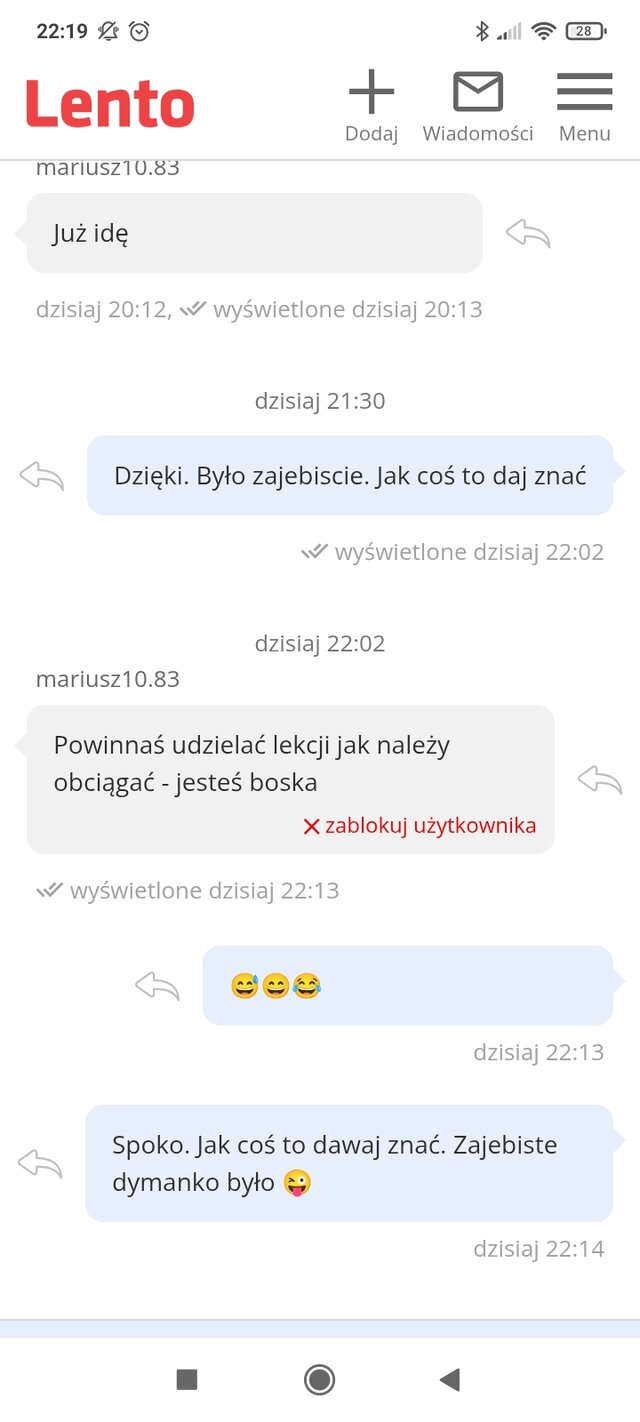Open the Wiadomości inbox
Image resolution: width=640 pixels, height=1422 pixels.
(477, 106)
